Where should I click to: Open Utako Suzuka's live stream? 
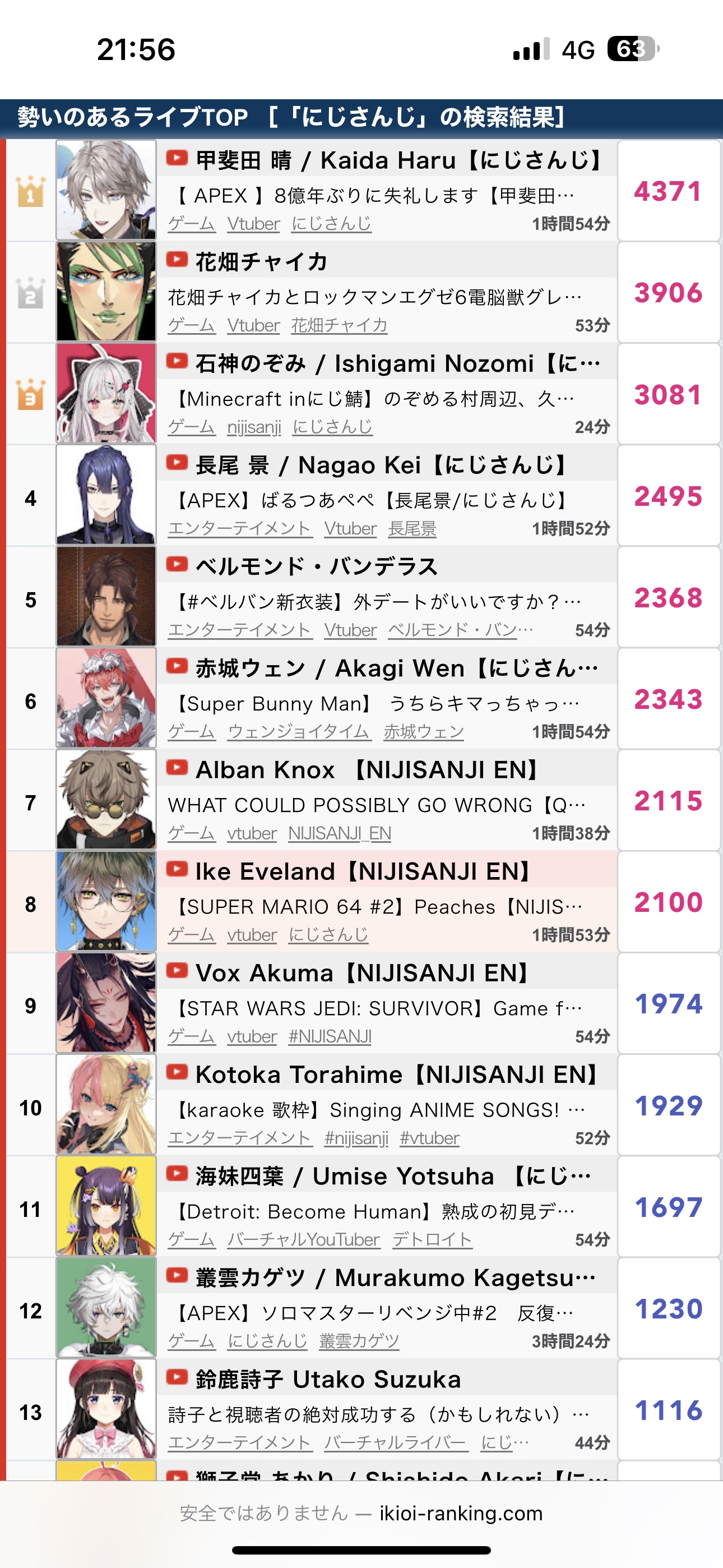(328, 1378)
